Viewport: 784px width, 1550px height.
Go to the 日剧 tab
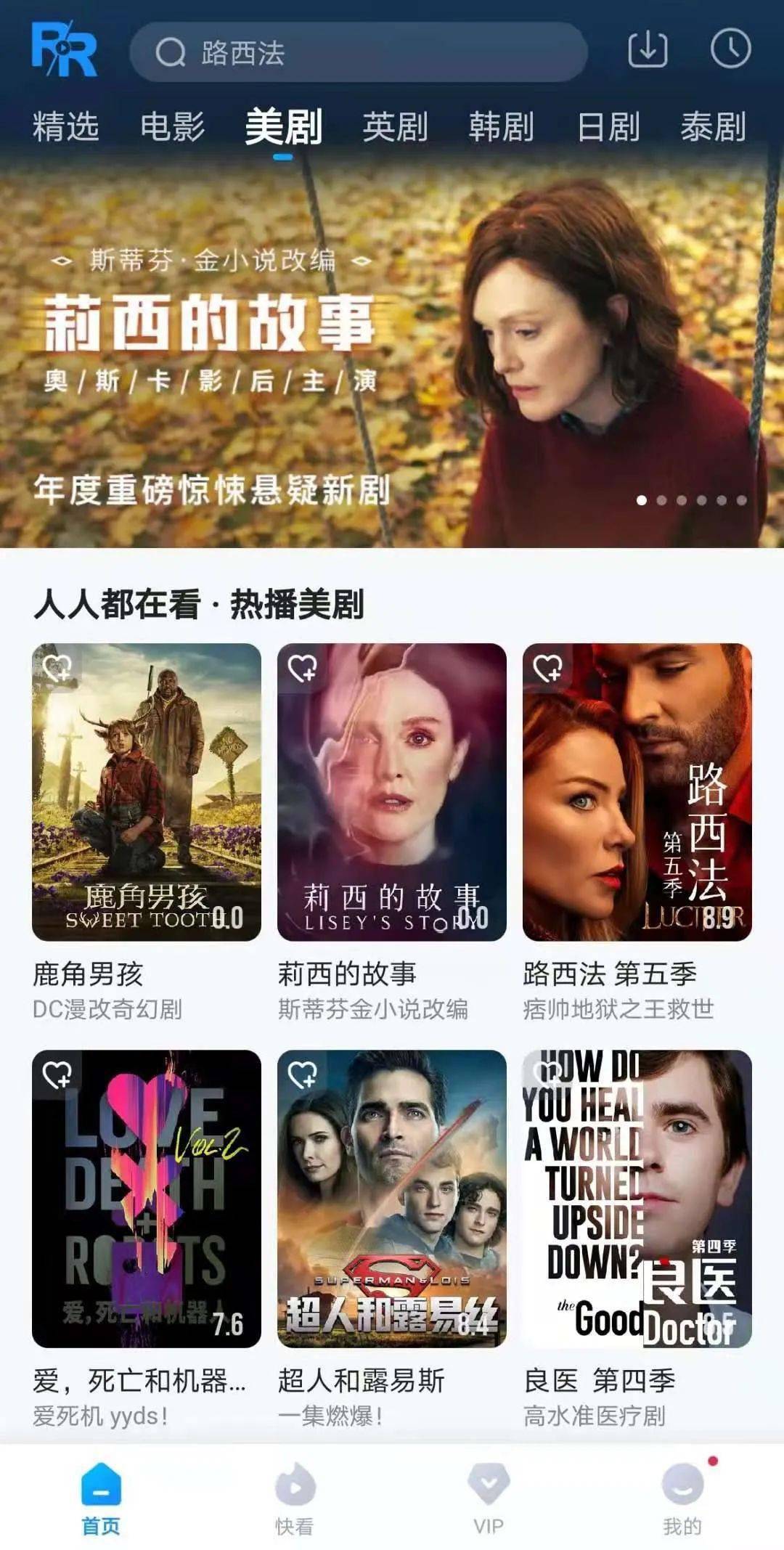pos(608,127)
